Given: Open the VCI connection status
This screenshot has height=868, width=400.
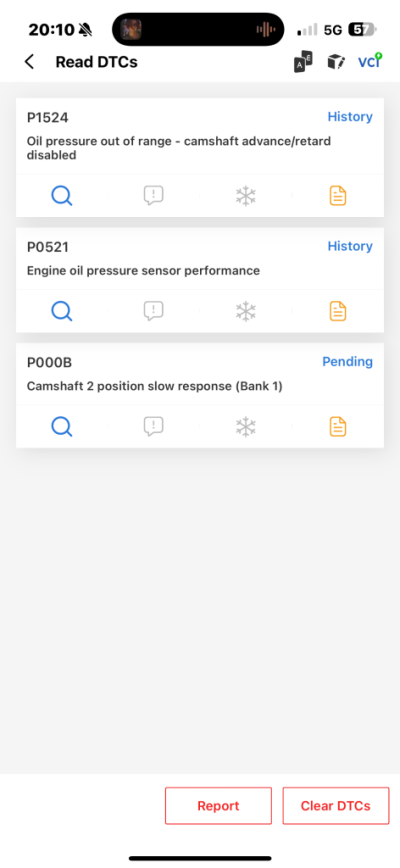Looking at the screenshot, I should click(x=370, y=61).
